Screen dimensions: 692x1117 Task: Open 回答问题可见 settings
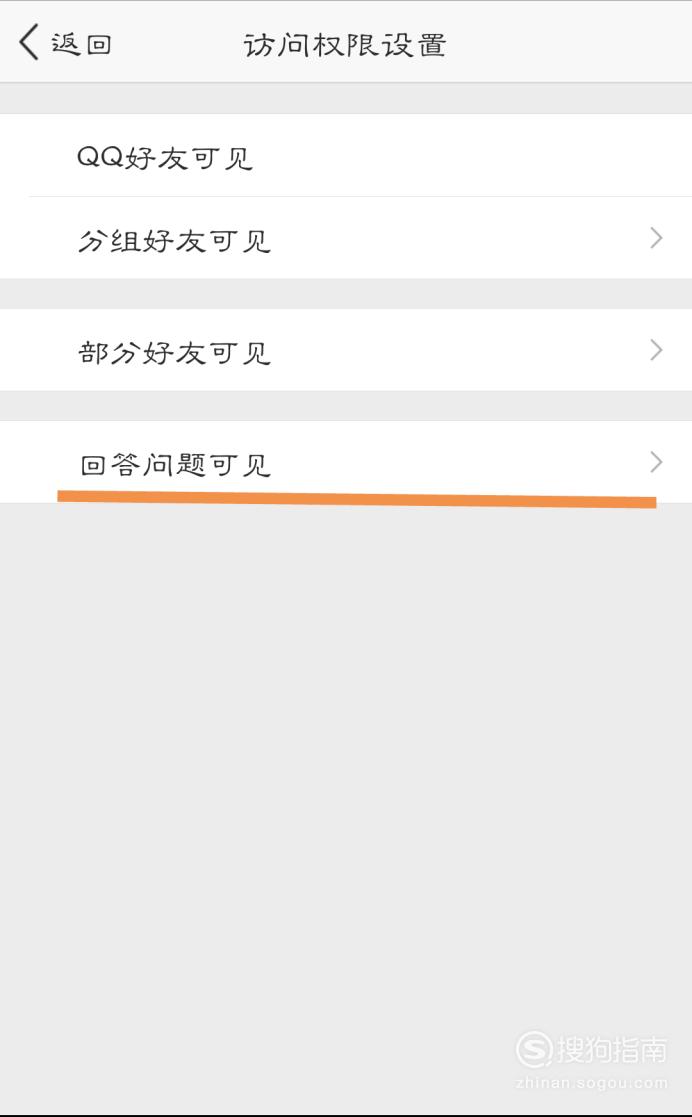tap(346, 462)
